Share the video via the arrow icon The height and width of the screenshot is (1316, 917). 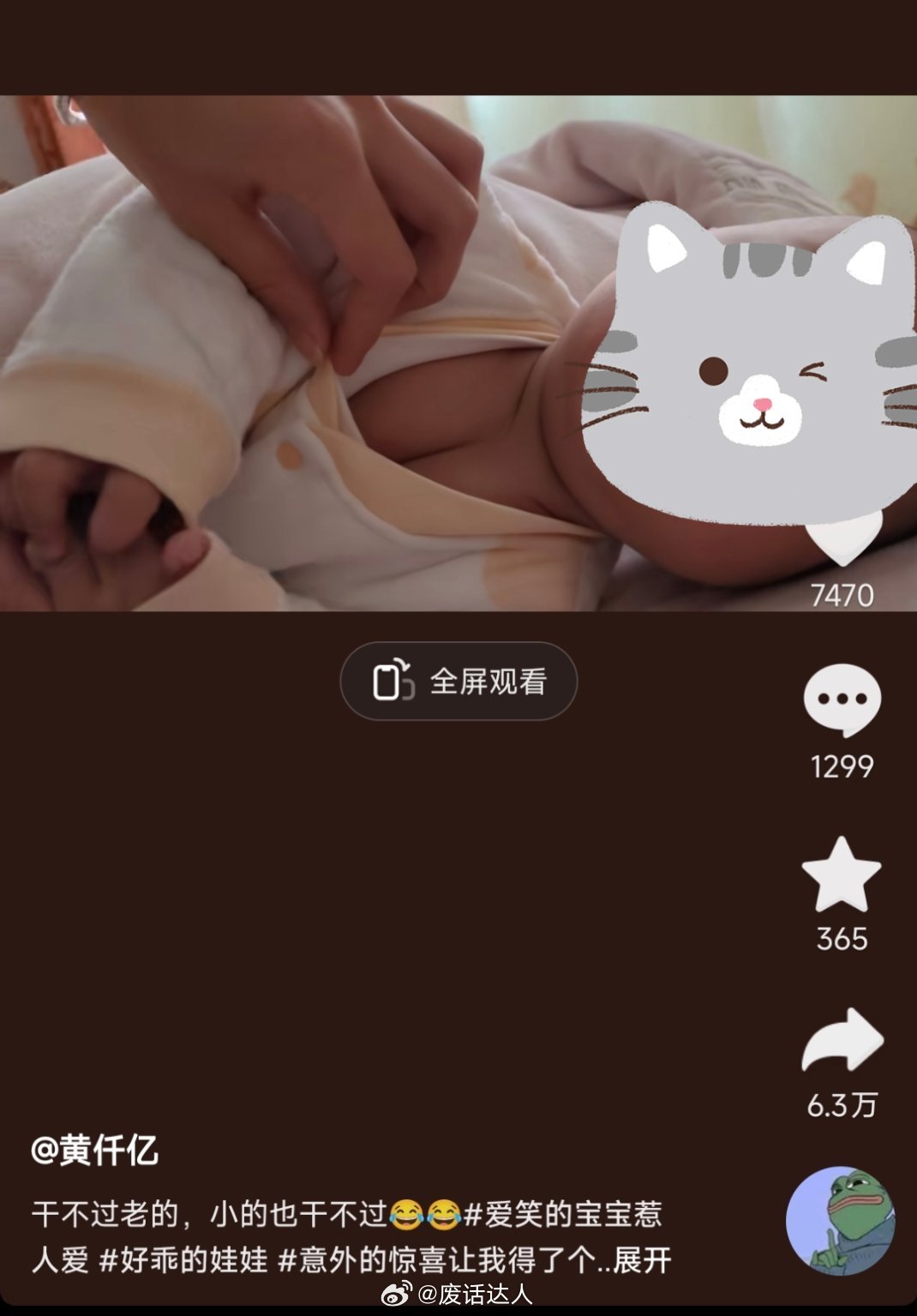[842, 1041]
